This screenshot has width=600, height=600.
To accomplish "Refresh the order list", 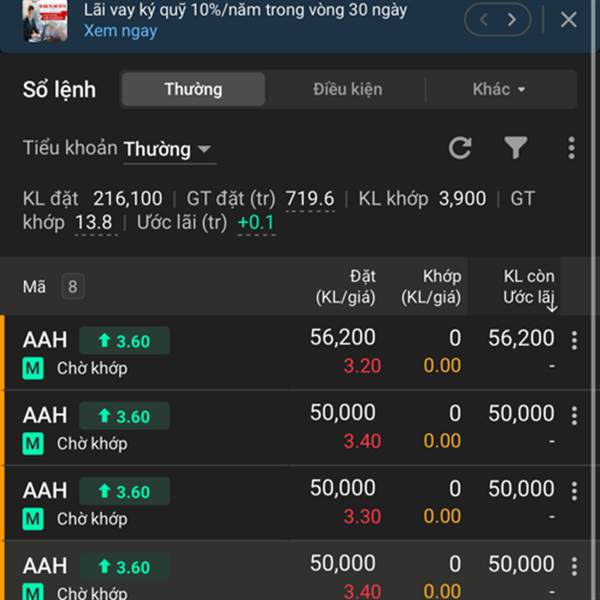I will click(x=460, y=148).
